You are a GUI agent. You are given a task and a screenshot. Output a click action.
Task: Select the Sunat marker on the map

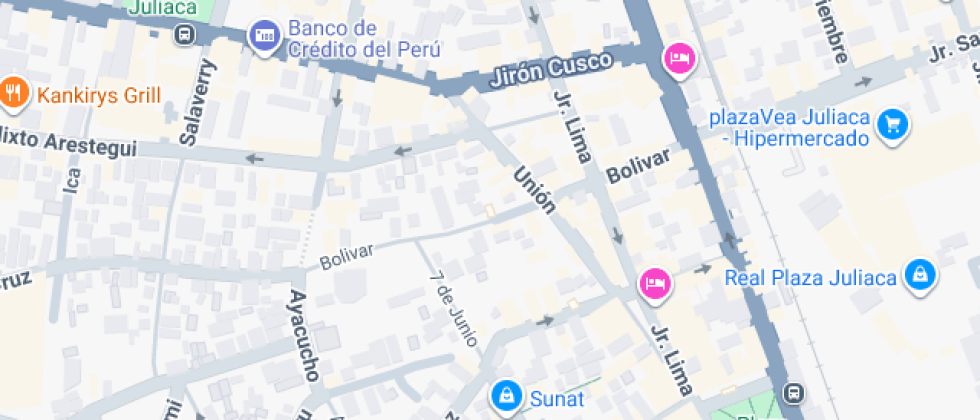click(507, 395)
